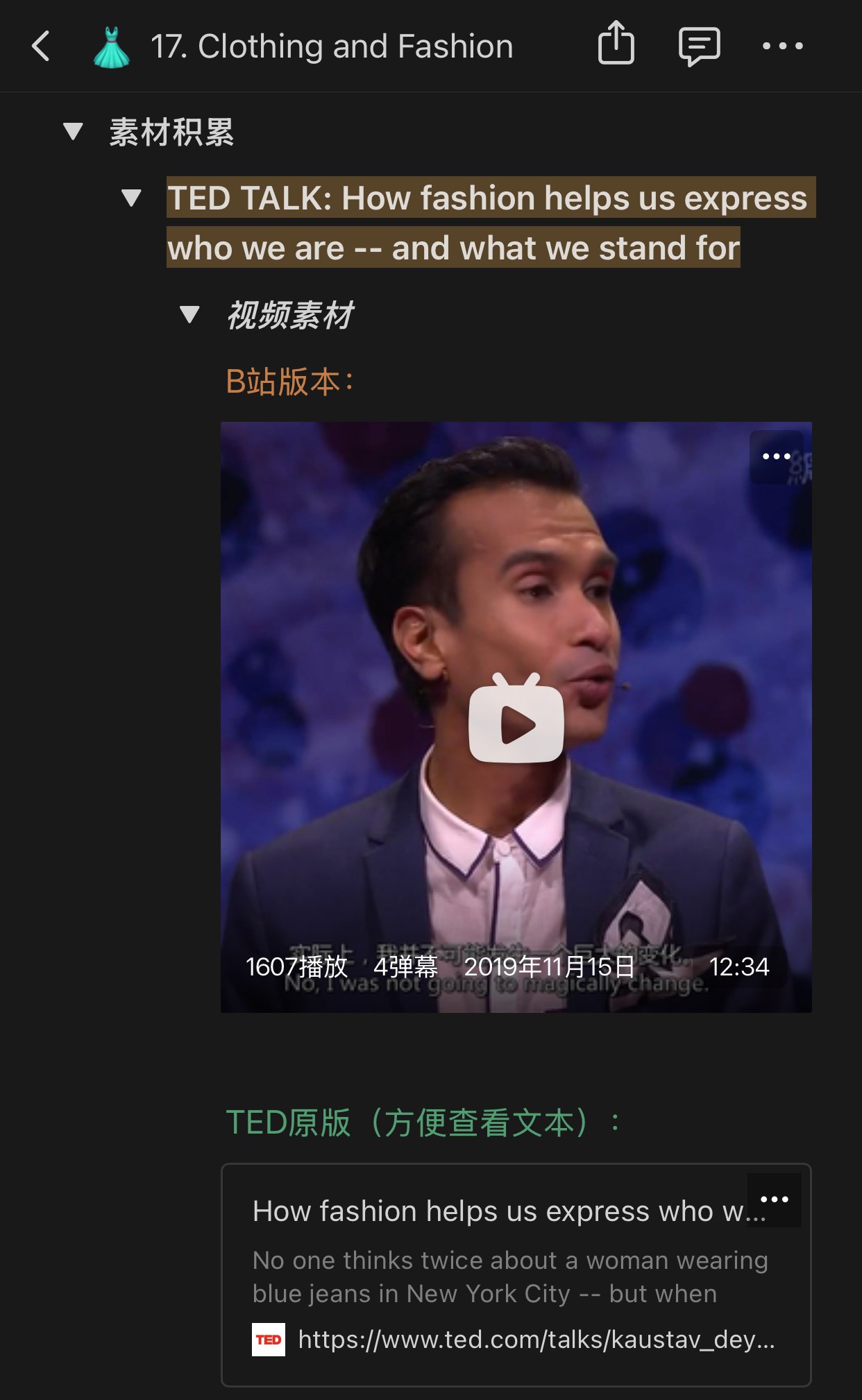862x1400 pixels.
Task: Open the page comments
Action: [699, 46]
